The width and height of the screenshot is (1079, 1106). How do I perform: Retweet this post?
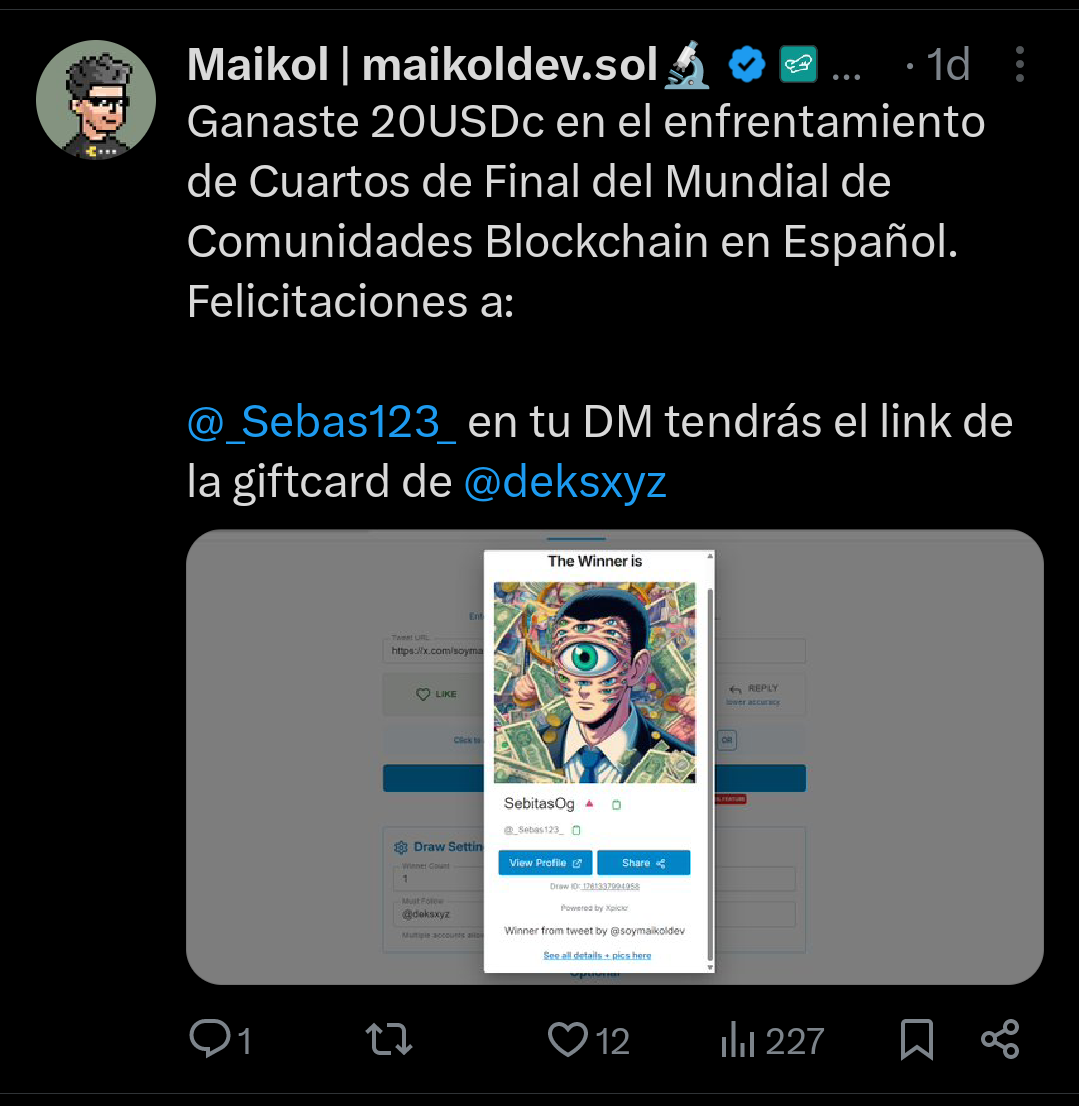389,1040
